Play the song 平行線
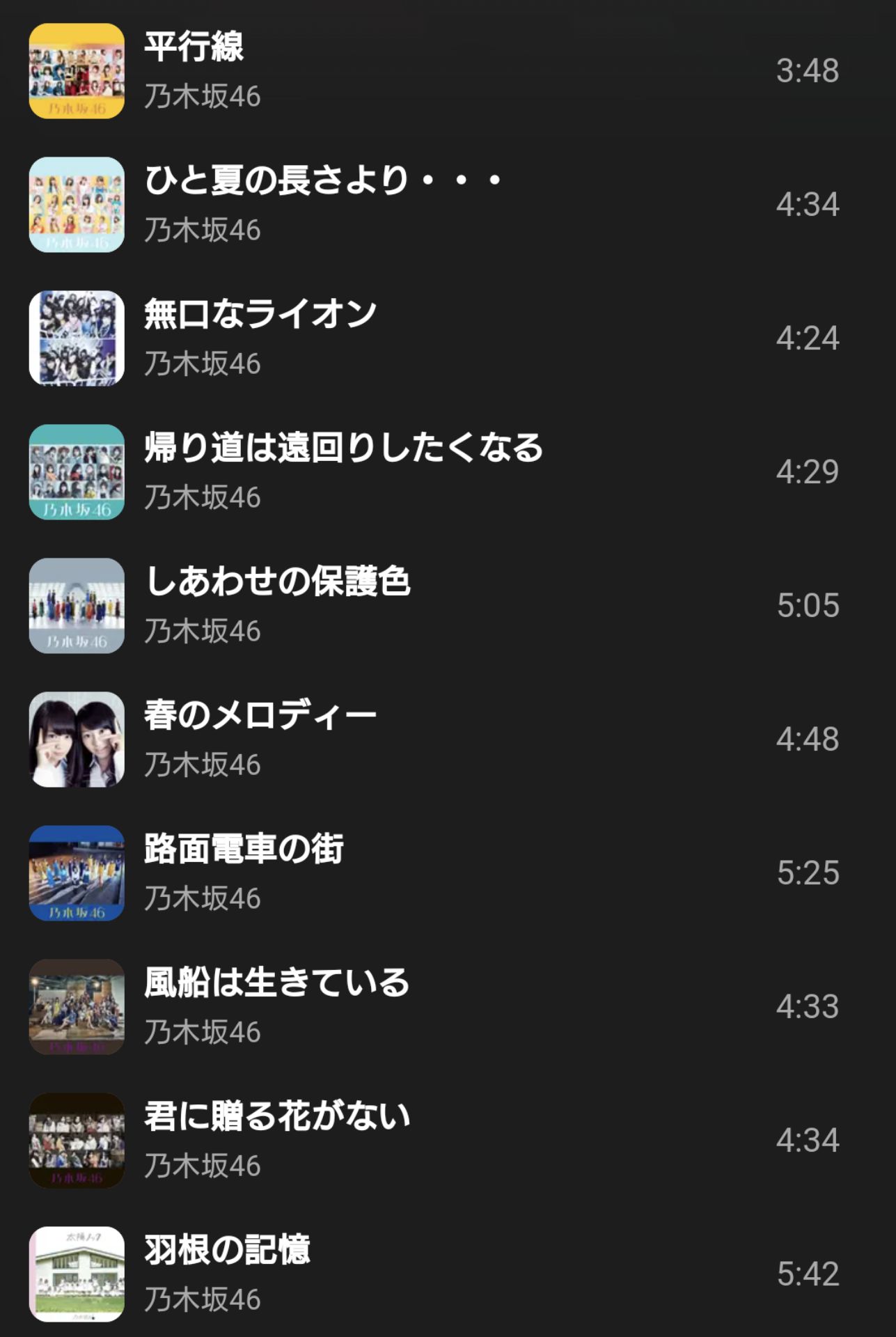Viewport: 896px width, 1337px height. point(194,47)
